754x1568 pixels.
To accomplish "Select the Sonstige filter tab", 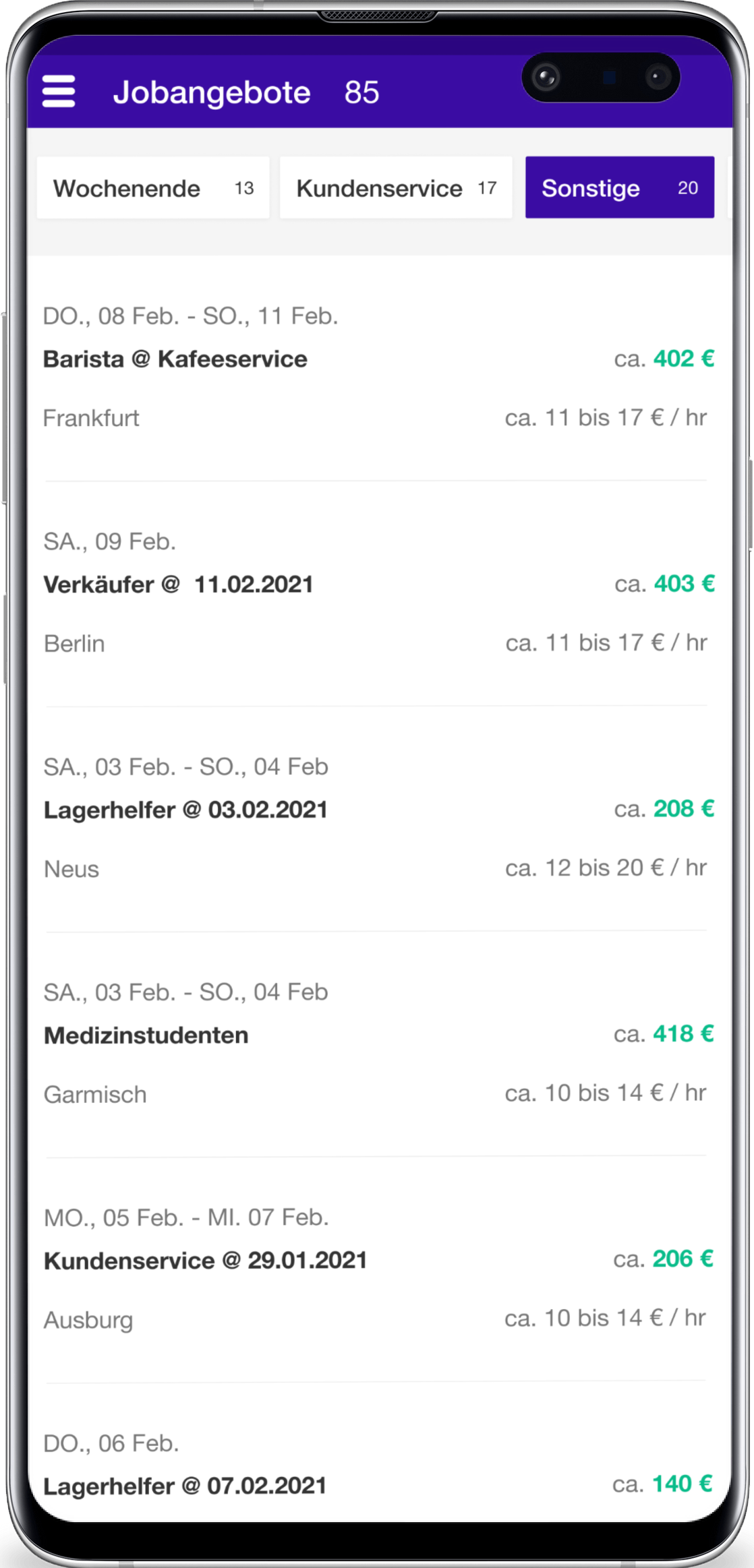I will point(620,187).
